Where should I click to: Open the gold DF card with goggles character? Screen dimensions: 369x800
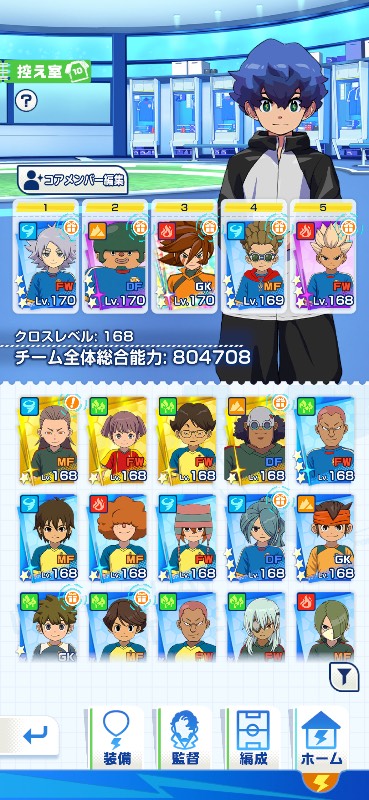click(x=256, y=440)
